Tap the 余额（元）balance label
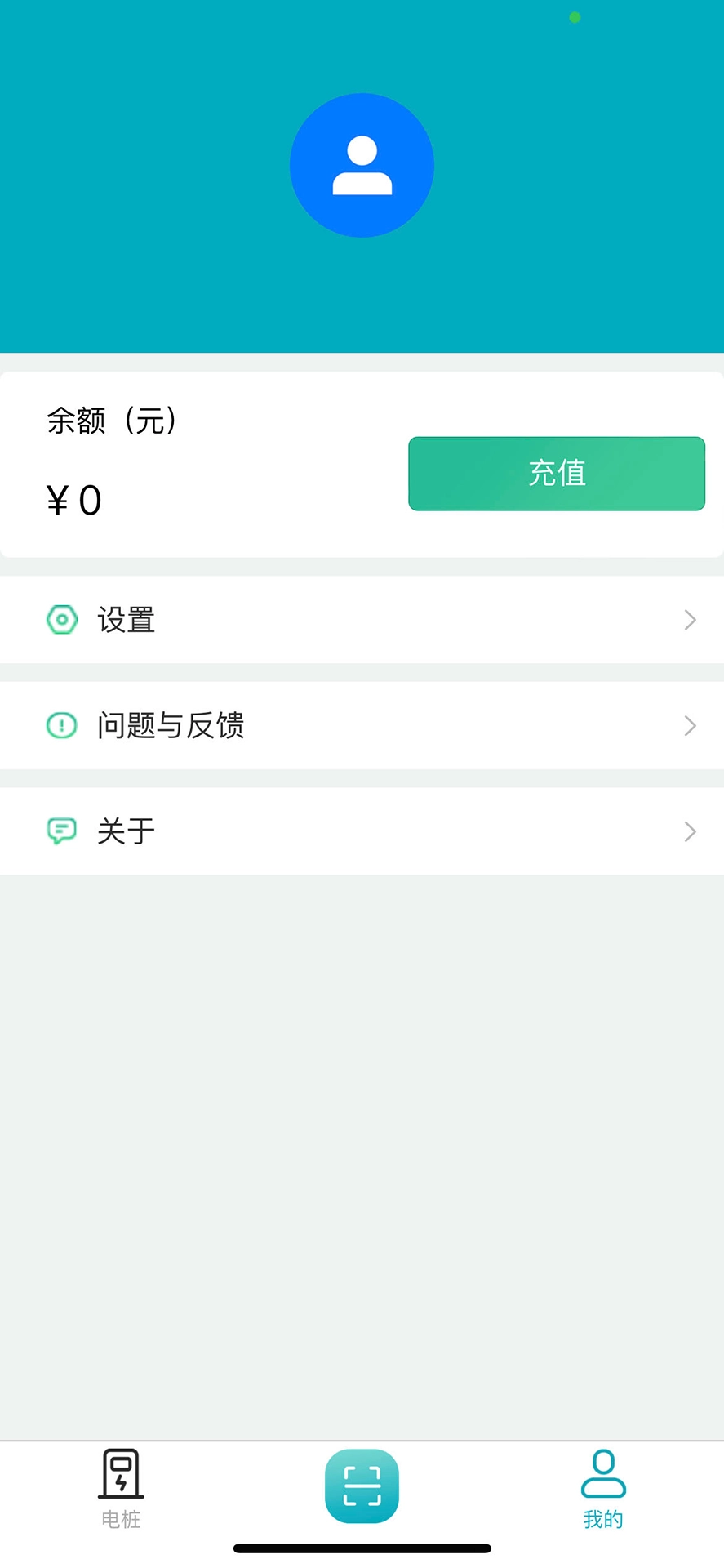724x1568 pixels. (113, 420)
